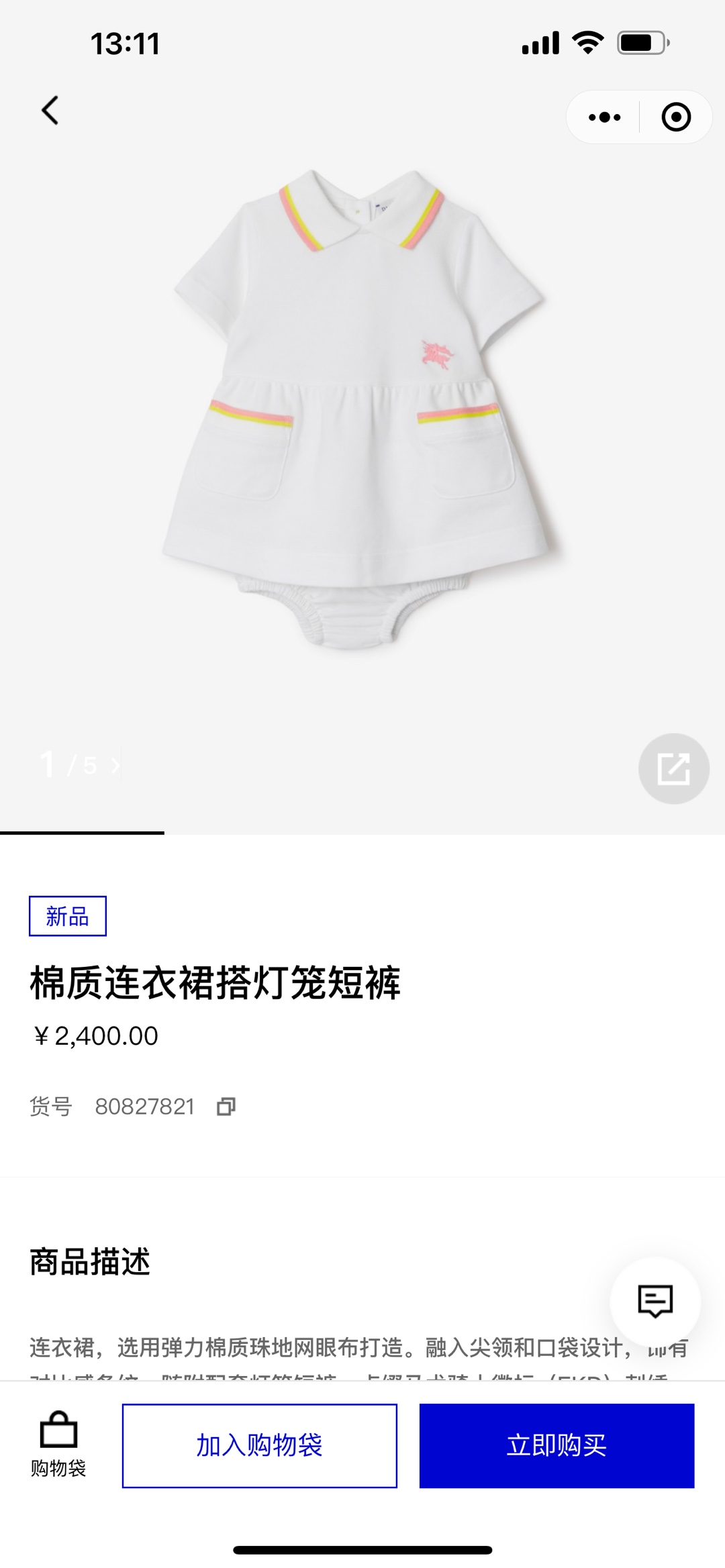Viewport: 725px width, 1568px height.
Task: View the white dress product image
Action: click(362, 409)
